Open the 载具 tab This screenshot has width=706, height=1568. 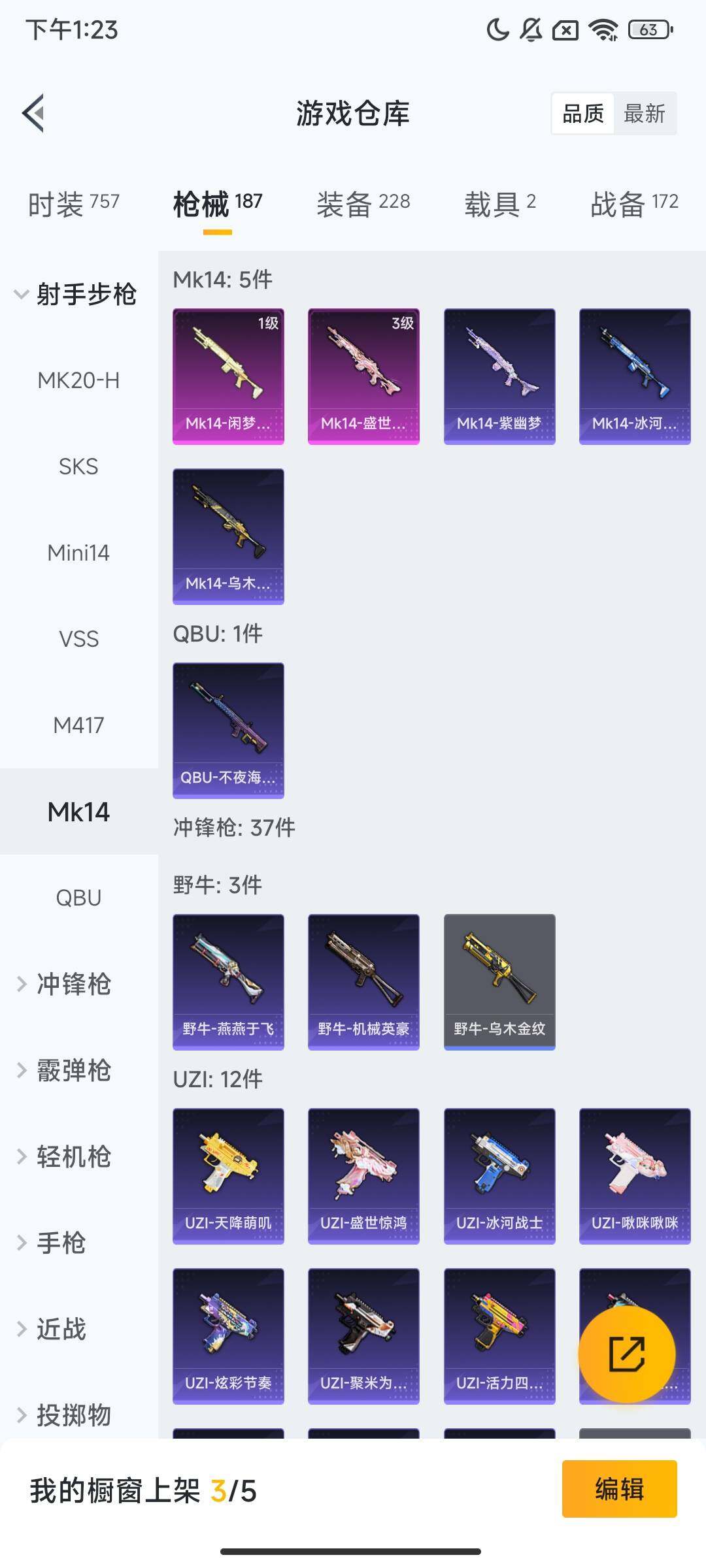500,203
